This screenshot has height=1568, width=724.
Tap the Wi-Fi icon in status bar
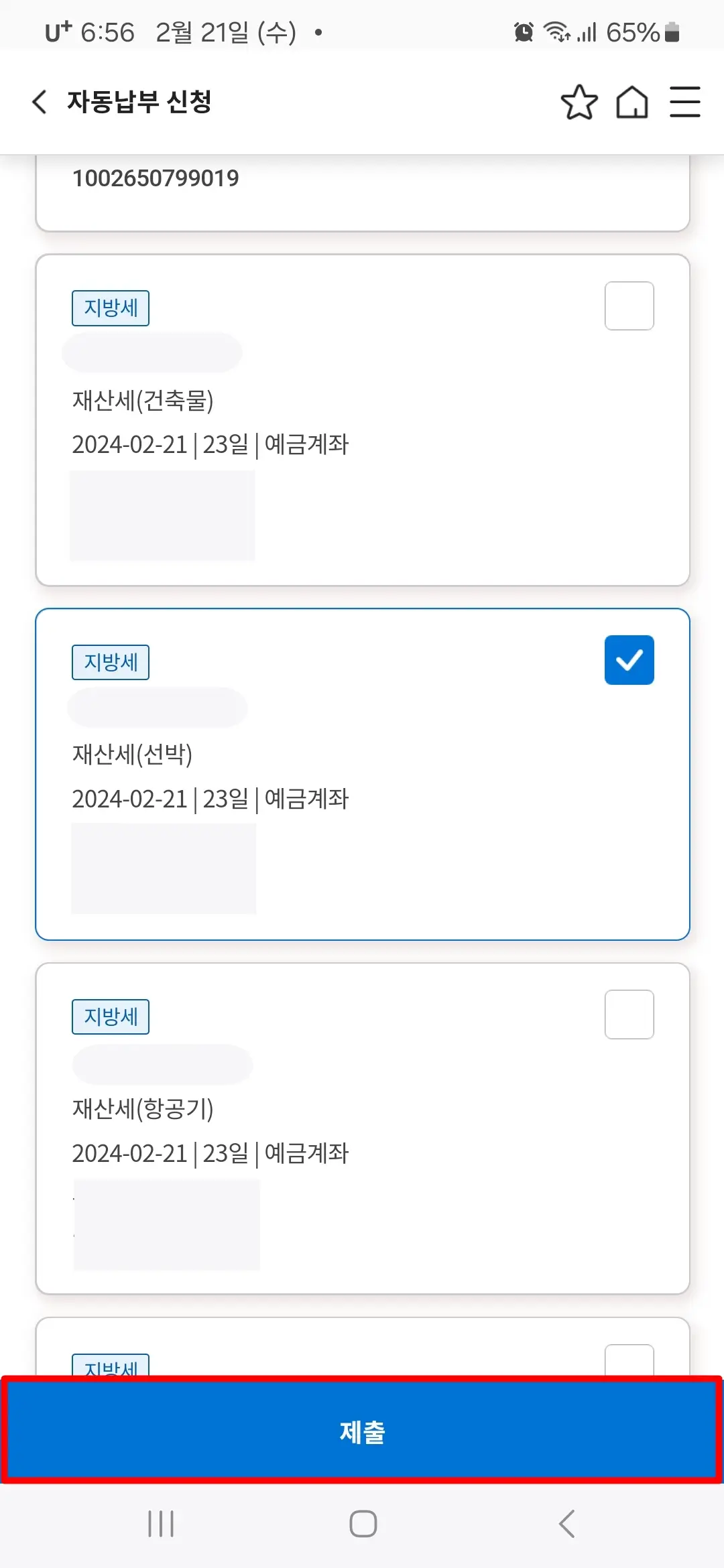point(558,31)
